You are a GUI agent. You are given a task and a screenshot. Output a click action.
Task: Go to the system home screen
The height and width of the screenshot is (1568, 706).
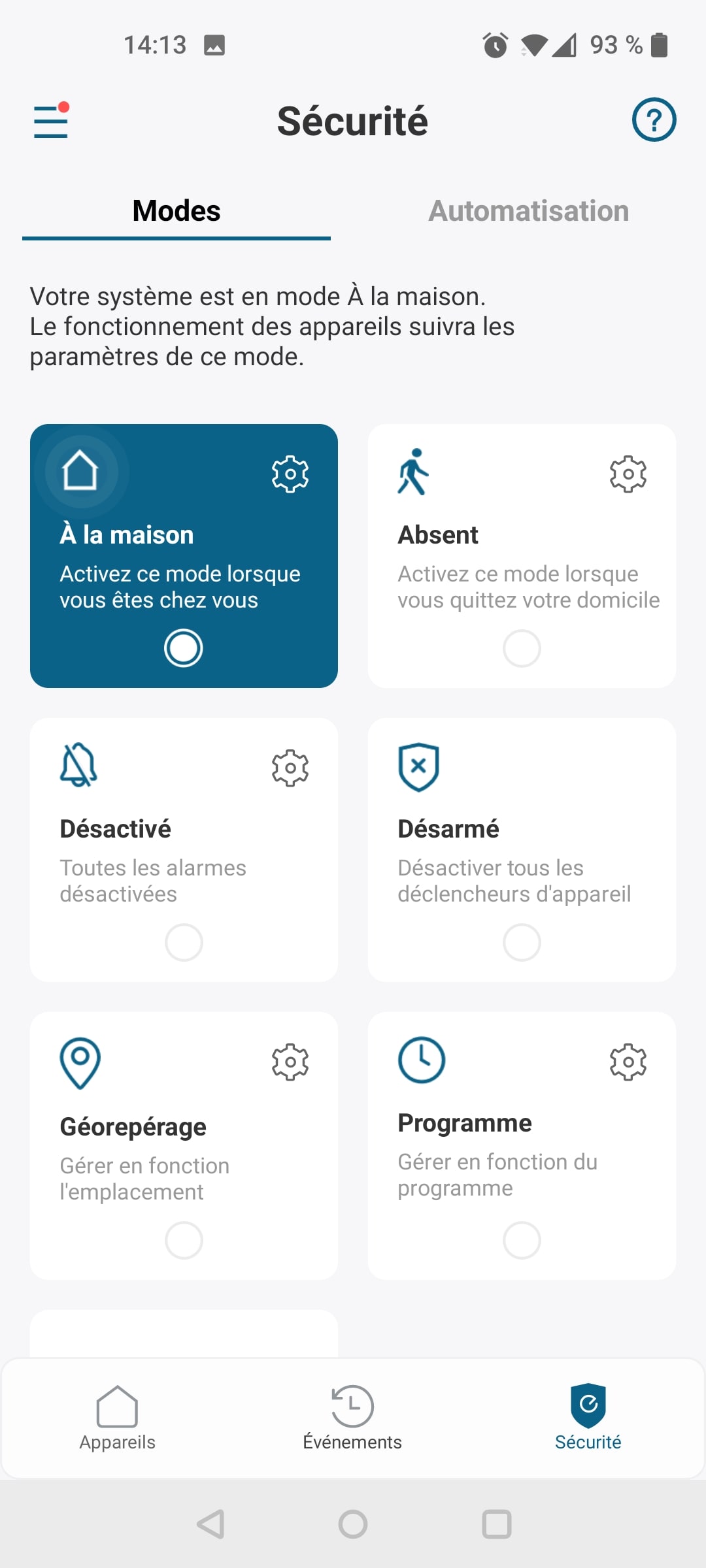coord(353,1524)
